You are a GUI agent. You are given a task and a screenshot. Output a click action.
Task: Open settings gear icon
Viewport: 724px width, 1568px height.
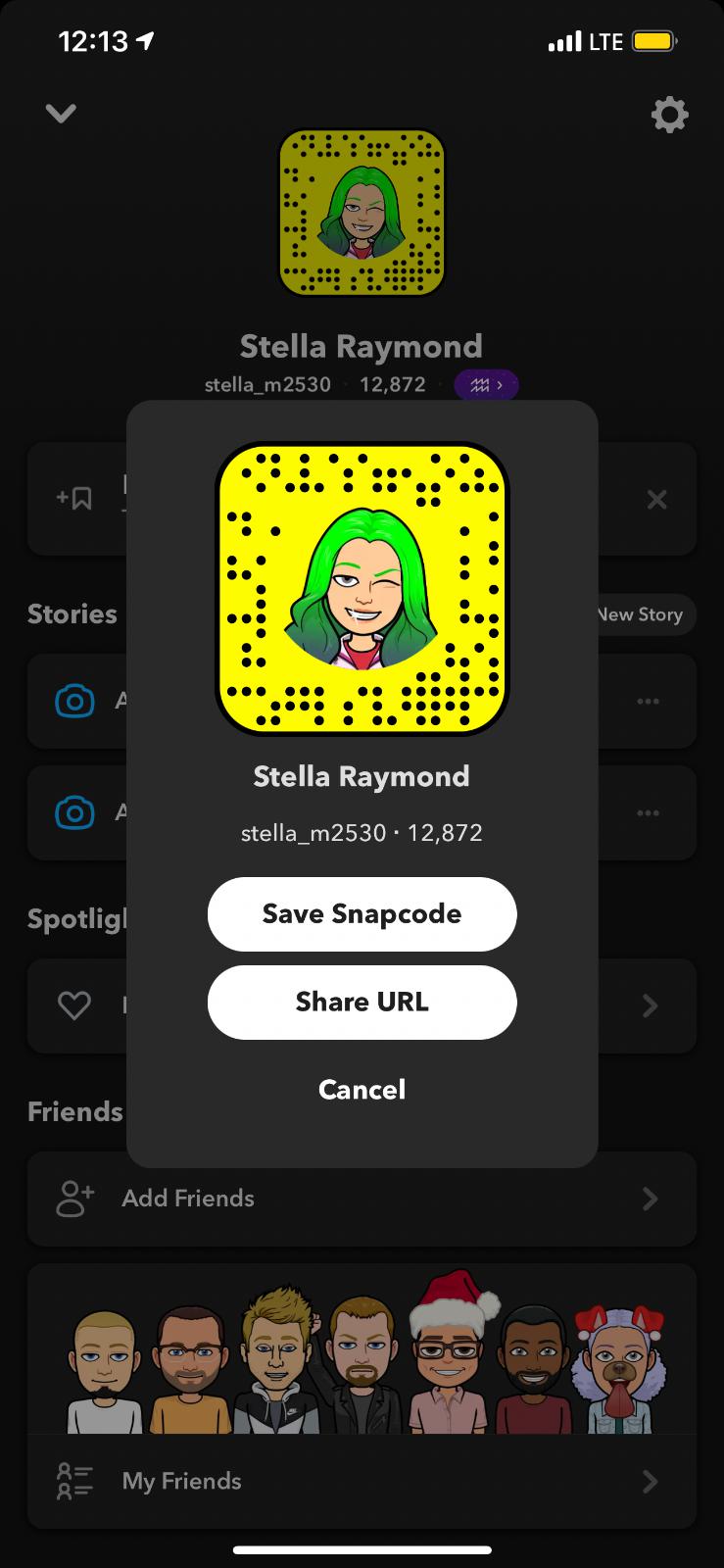point(669,115)
